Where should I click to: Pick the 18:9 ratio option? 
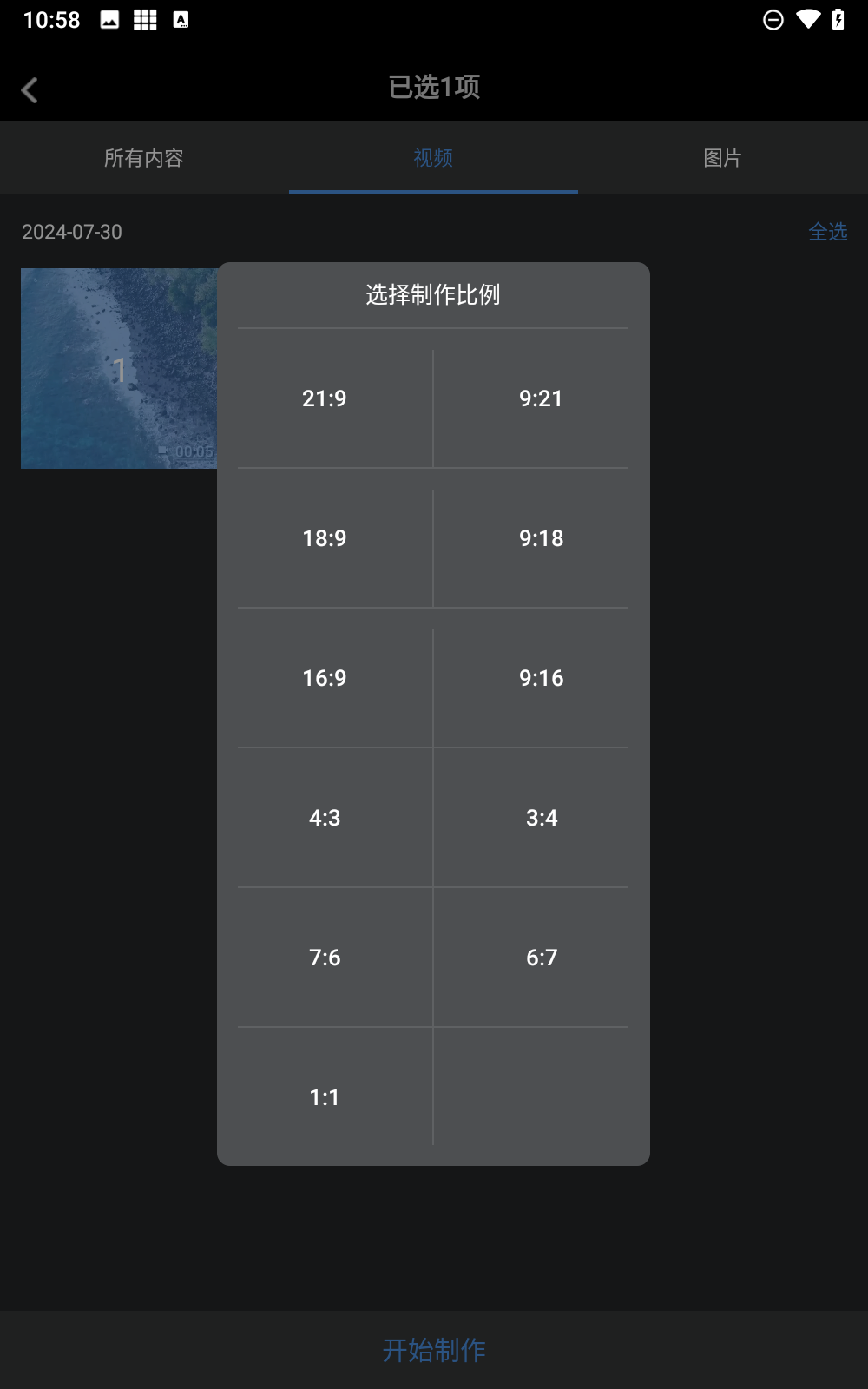325,538
